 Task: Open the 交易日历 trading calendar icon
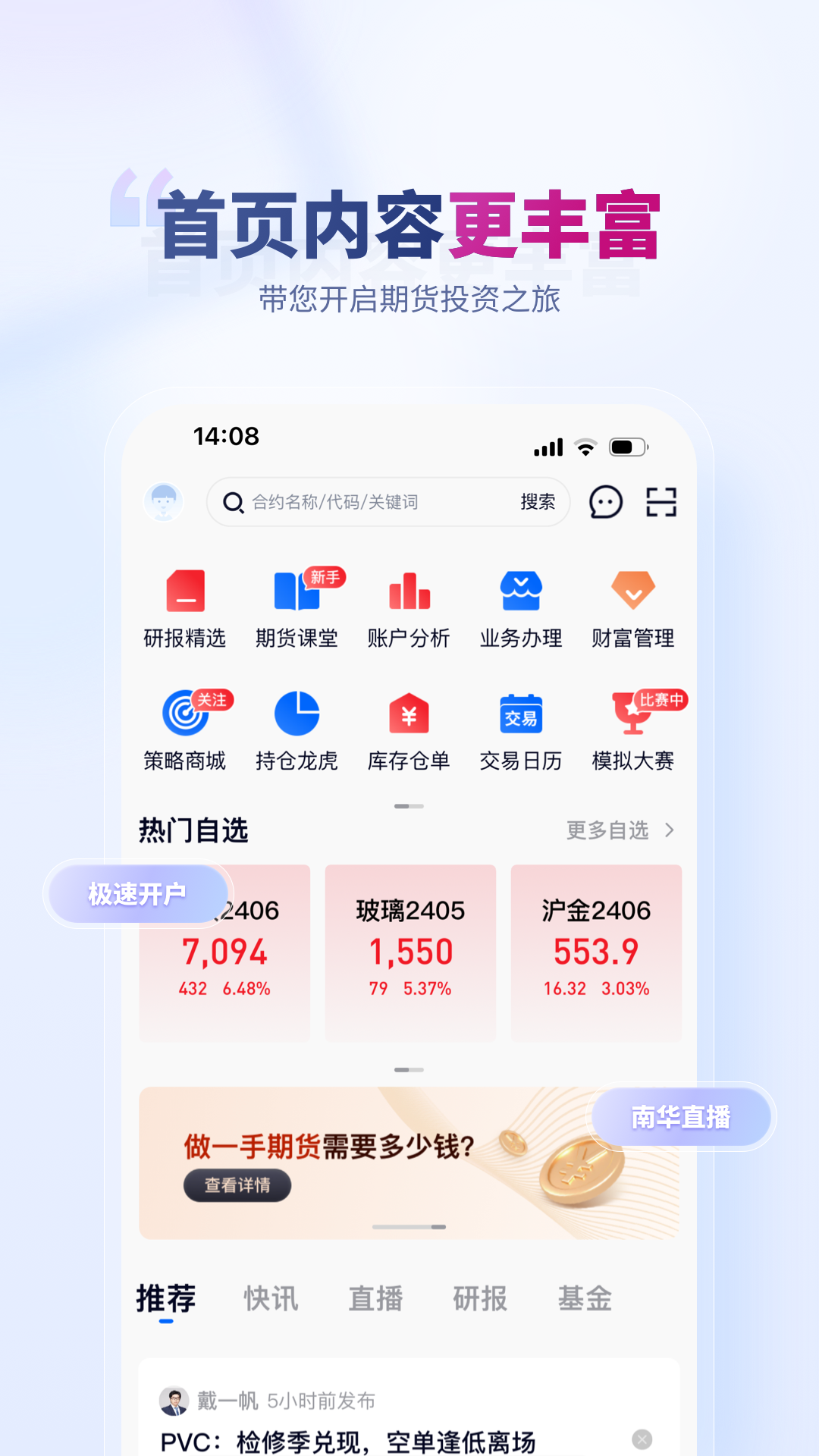tap(520, 730)
